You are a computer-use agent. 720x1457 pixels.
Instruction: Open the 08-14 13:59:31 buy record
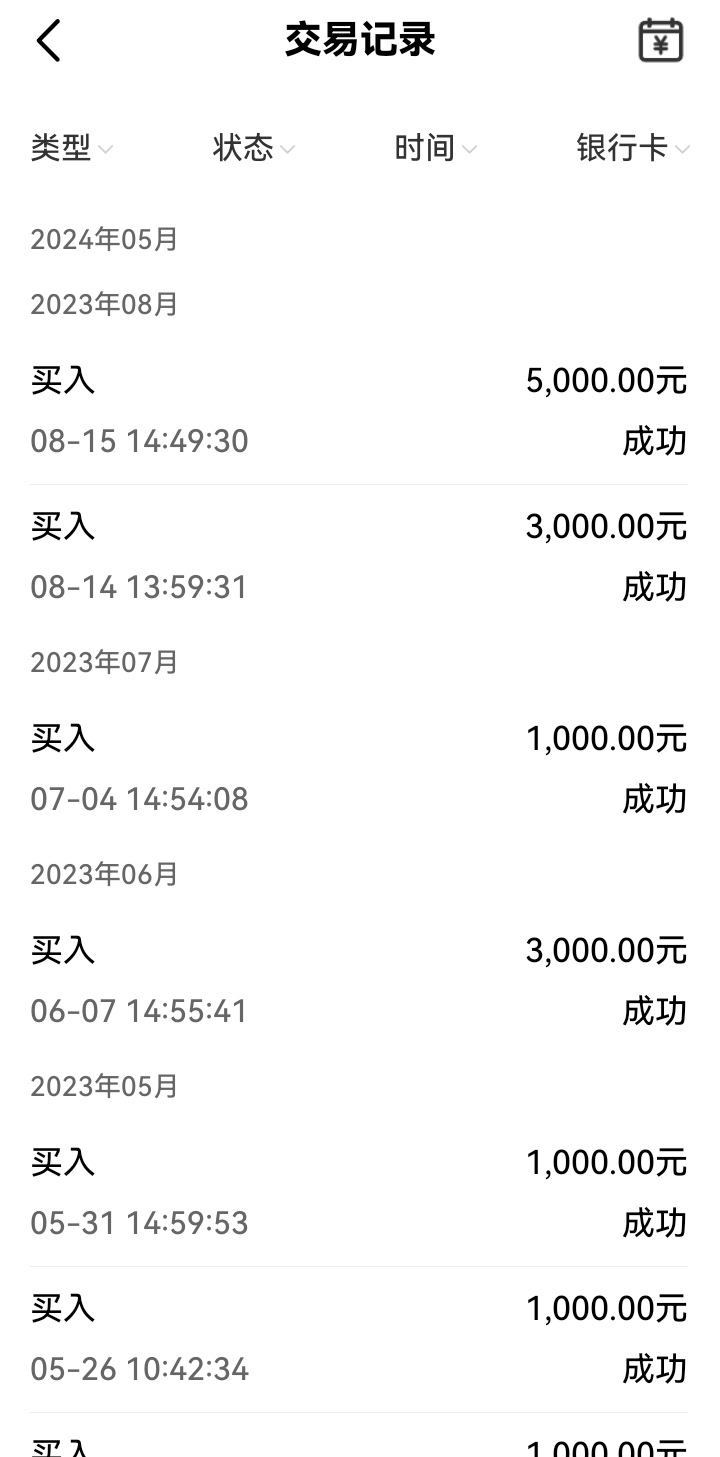point(359,556)
